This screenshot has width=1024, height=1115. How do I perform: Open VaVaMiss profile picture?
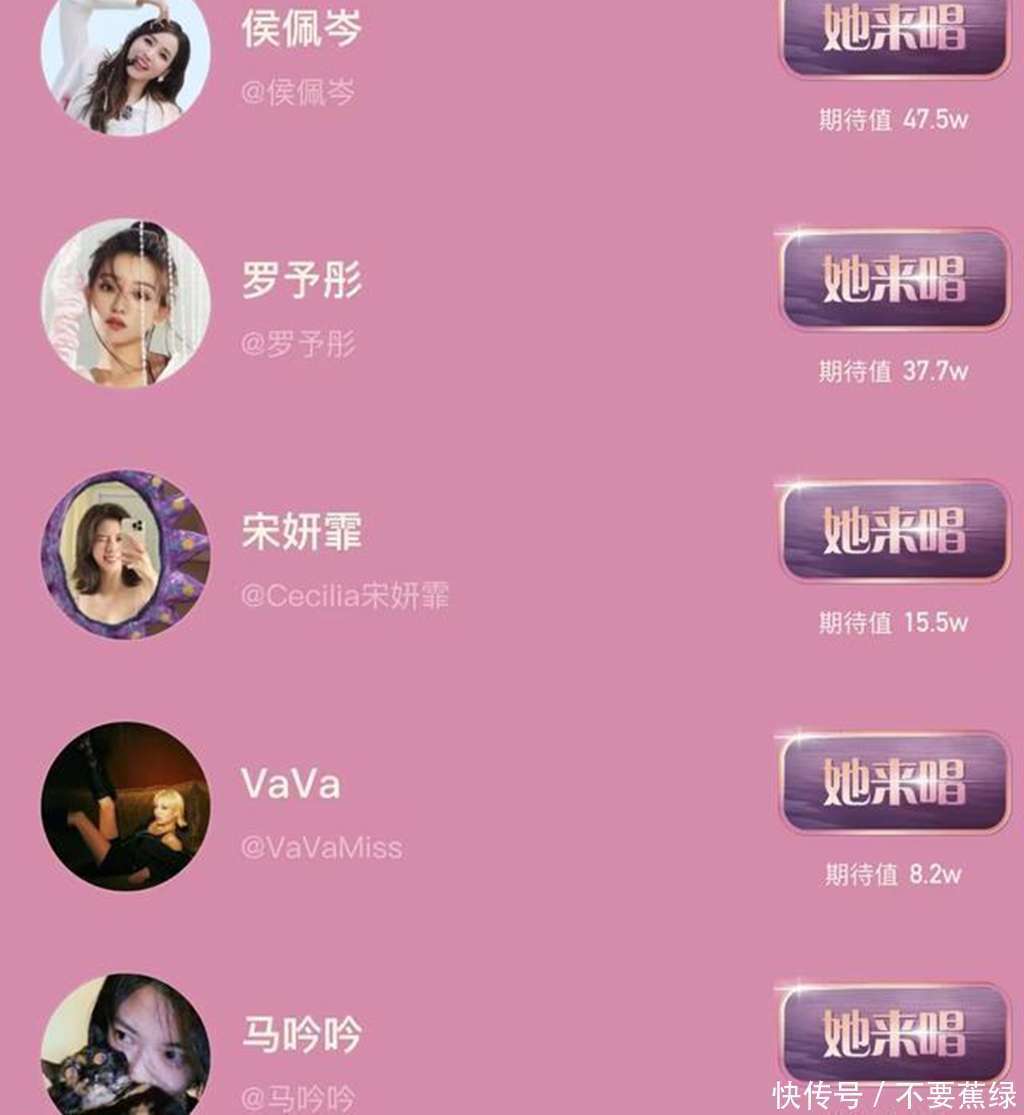coord(126,806)
